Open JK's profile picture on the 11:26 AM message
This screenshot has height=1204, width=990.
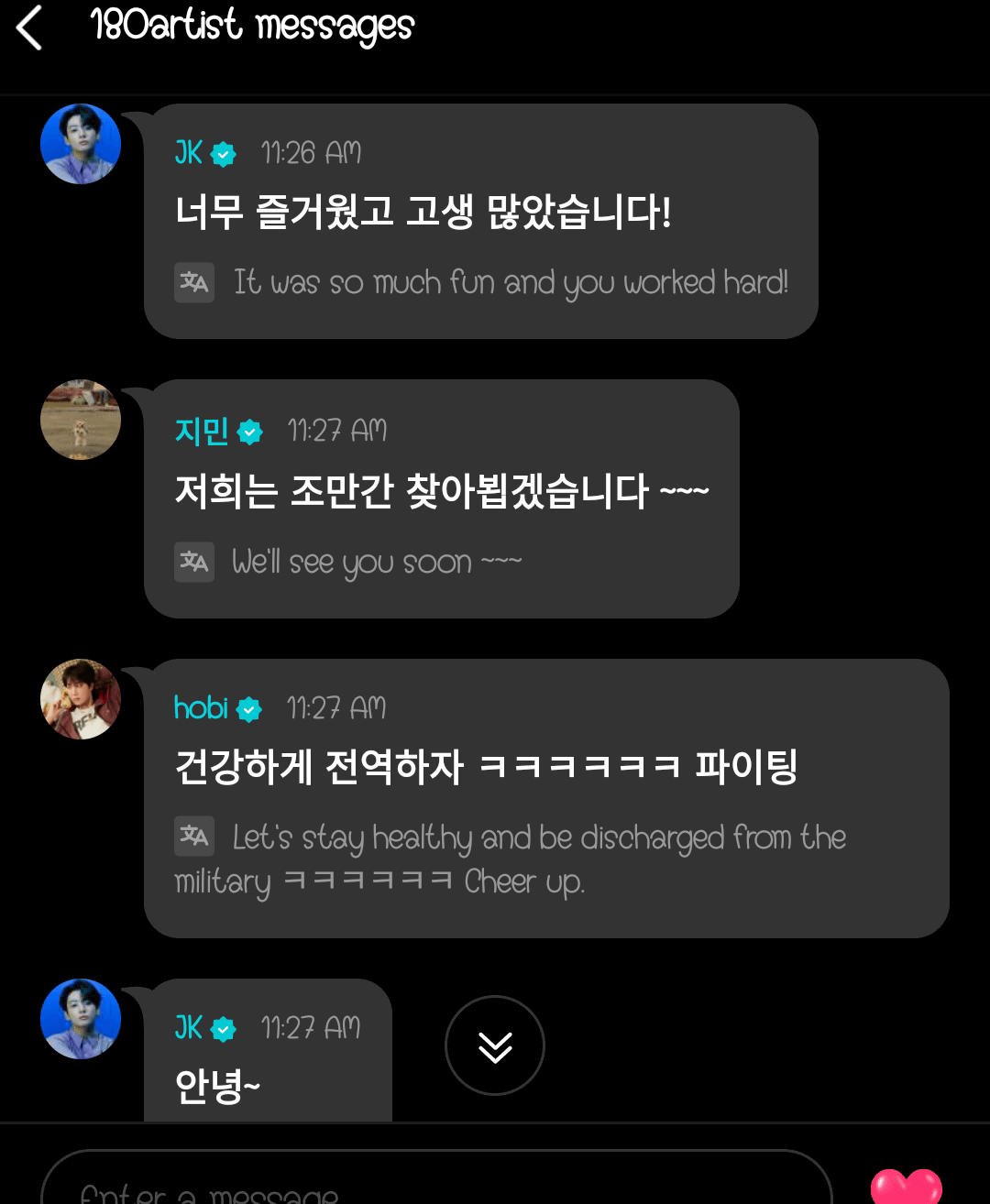click(x=81, y=144)
